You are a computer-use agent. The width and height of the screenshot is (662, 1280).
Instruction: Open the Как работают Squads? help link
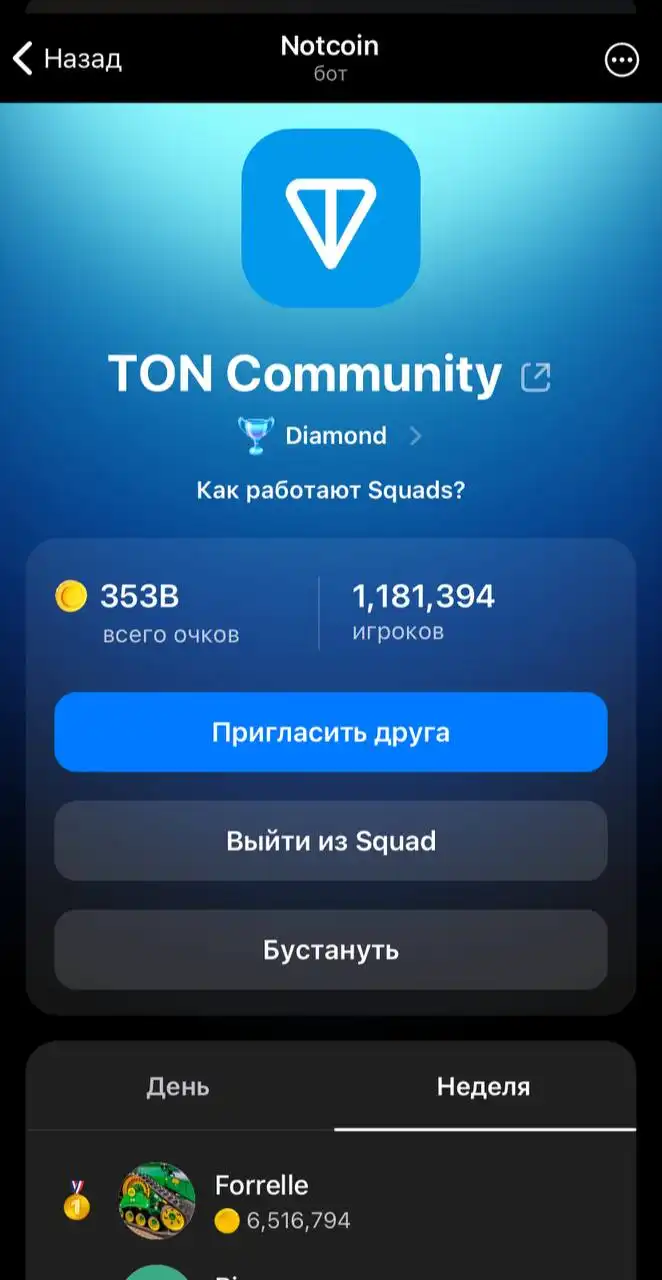[330, 491]
